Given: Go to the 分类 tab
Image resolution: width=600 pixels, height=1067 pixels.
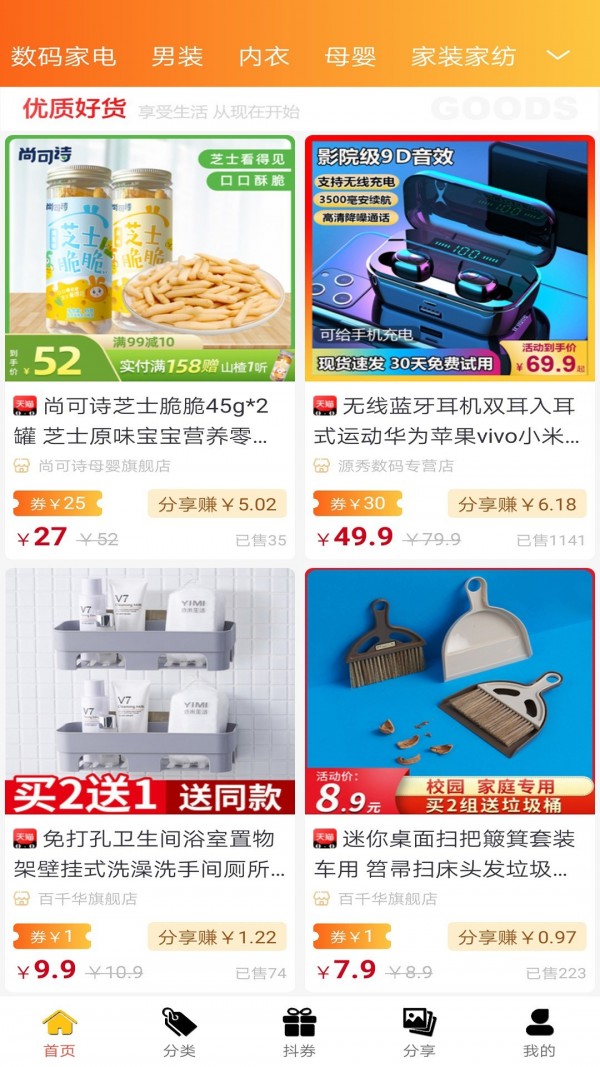Looking at the screenshot, I should click(x=179, y=1033).
